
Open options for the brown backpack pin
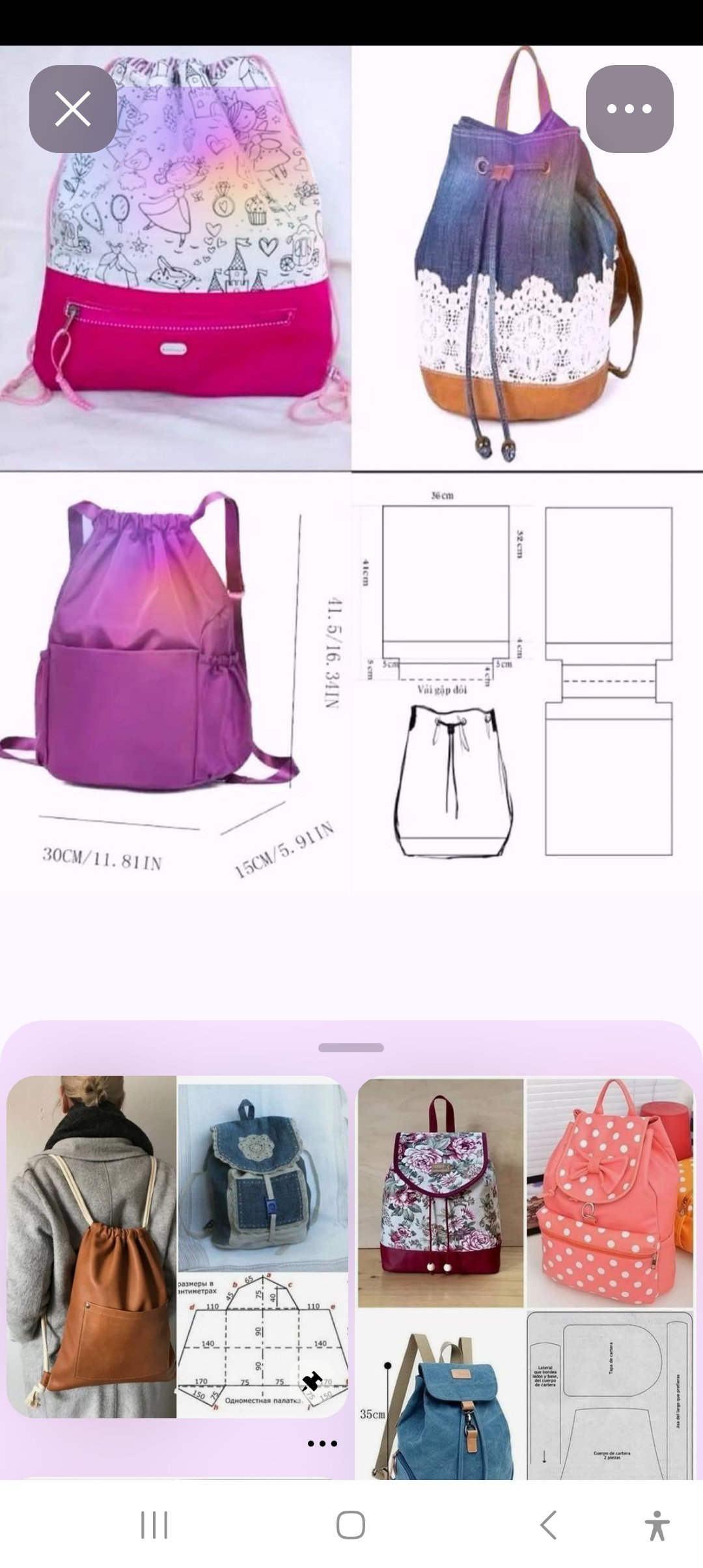point(322,1444)
